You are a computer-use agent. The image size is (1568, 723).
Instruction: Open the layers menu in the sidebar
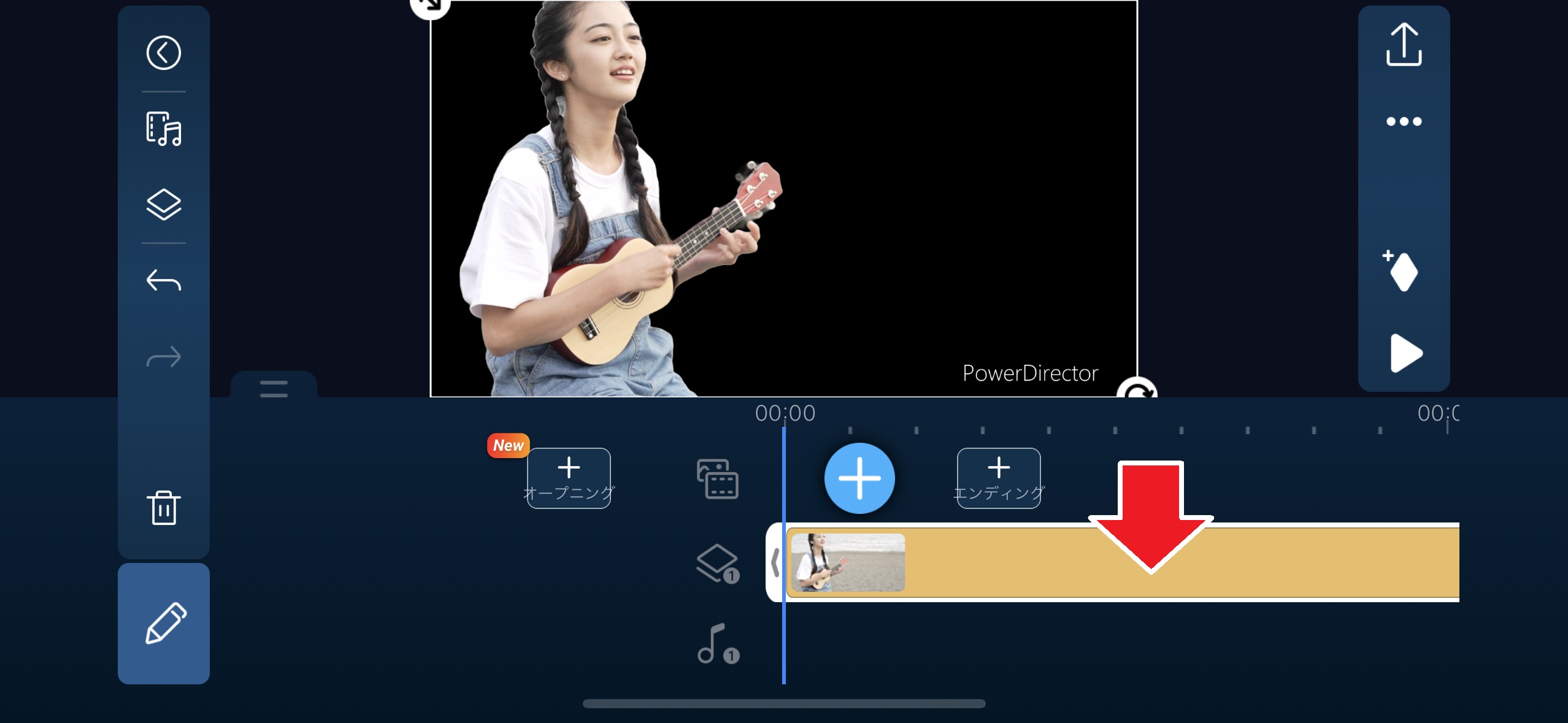point(163,205)
